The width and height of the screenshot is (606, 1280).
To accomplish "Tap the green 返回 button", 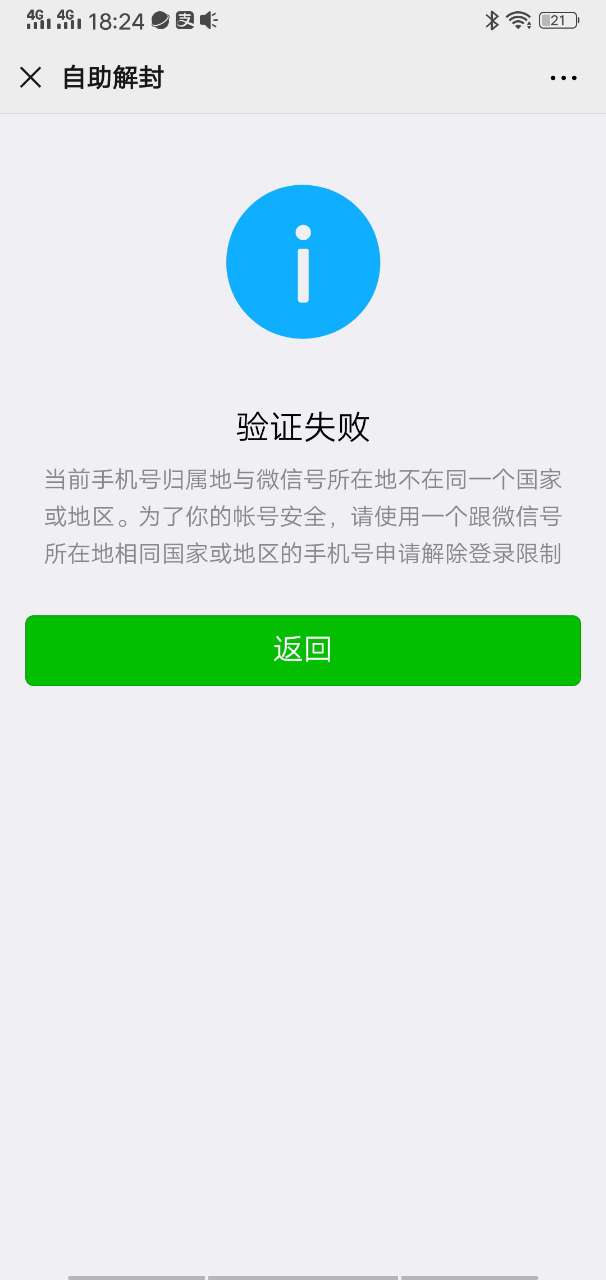I will [x=303, y=650].
